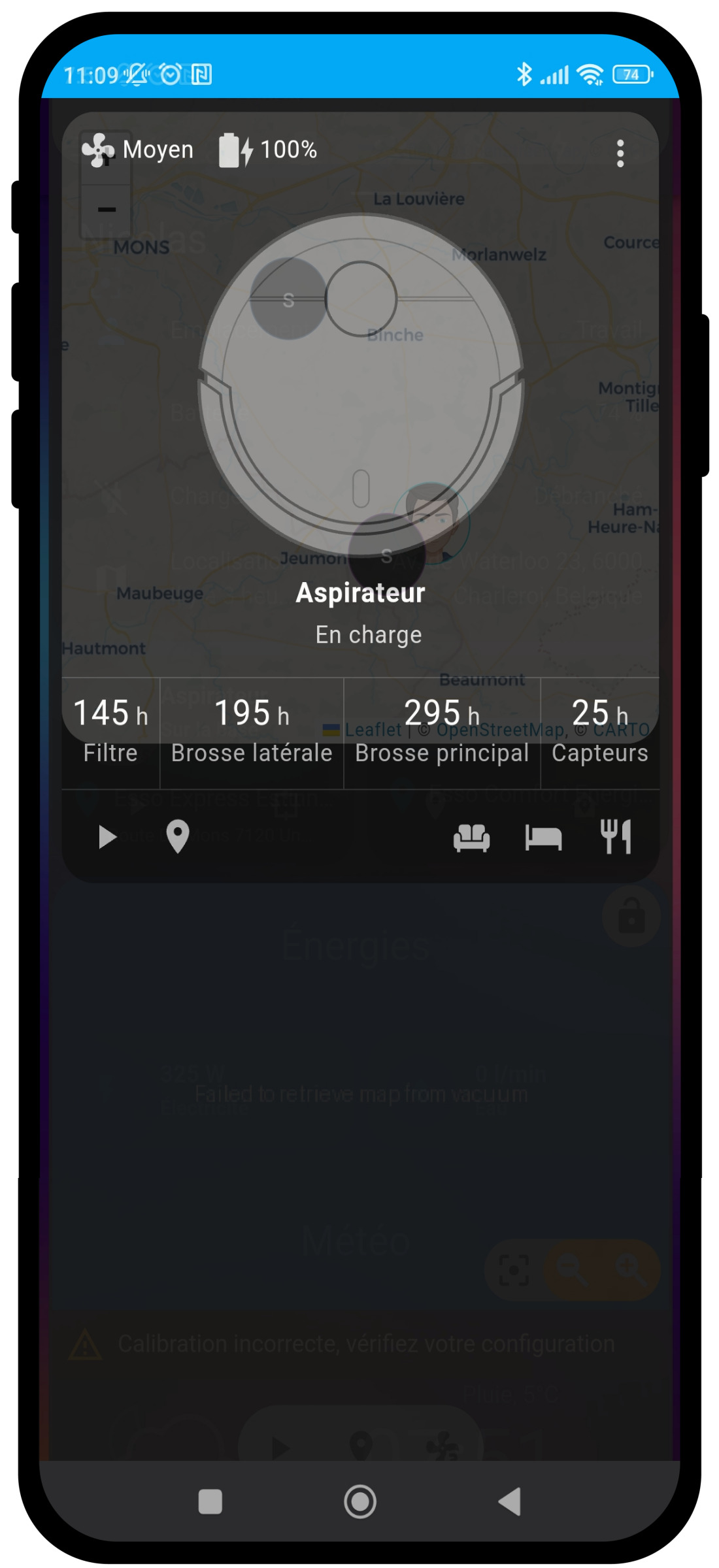Open the Moyen fan speed selector
This screenshot has height=1568, width=719.
tap(138, 150)
